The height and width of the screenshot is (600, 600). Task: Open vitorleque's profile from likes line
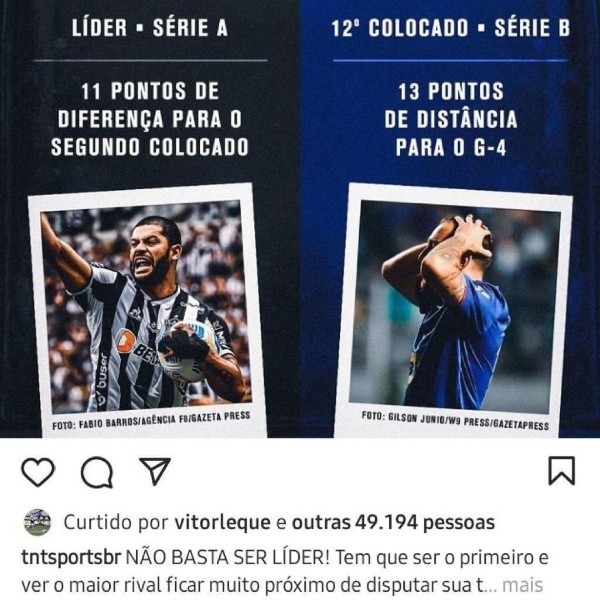(x=221, y=523)
